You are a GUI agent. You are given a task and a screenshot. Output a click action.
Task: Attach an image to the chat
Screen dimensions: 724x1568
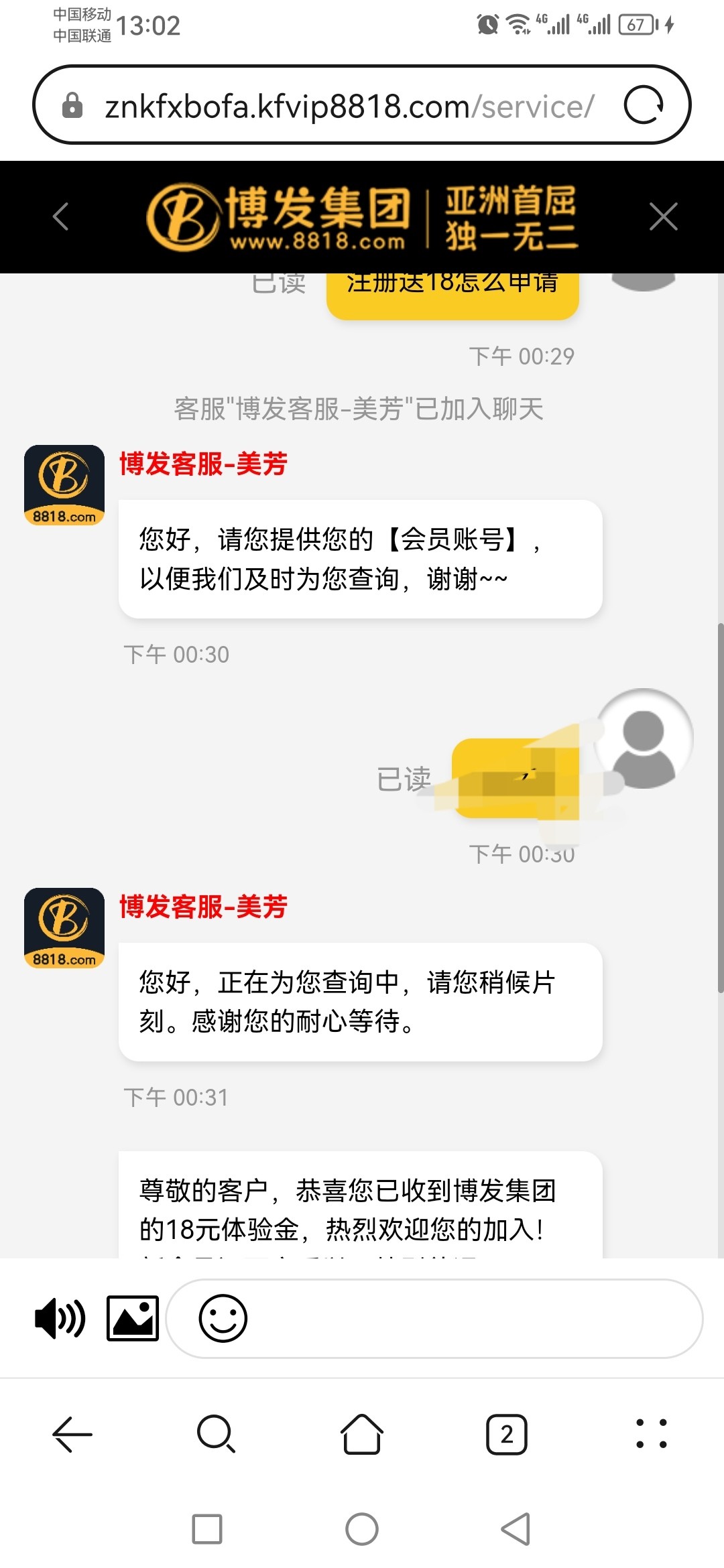(x=133, y=1318)
